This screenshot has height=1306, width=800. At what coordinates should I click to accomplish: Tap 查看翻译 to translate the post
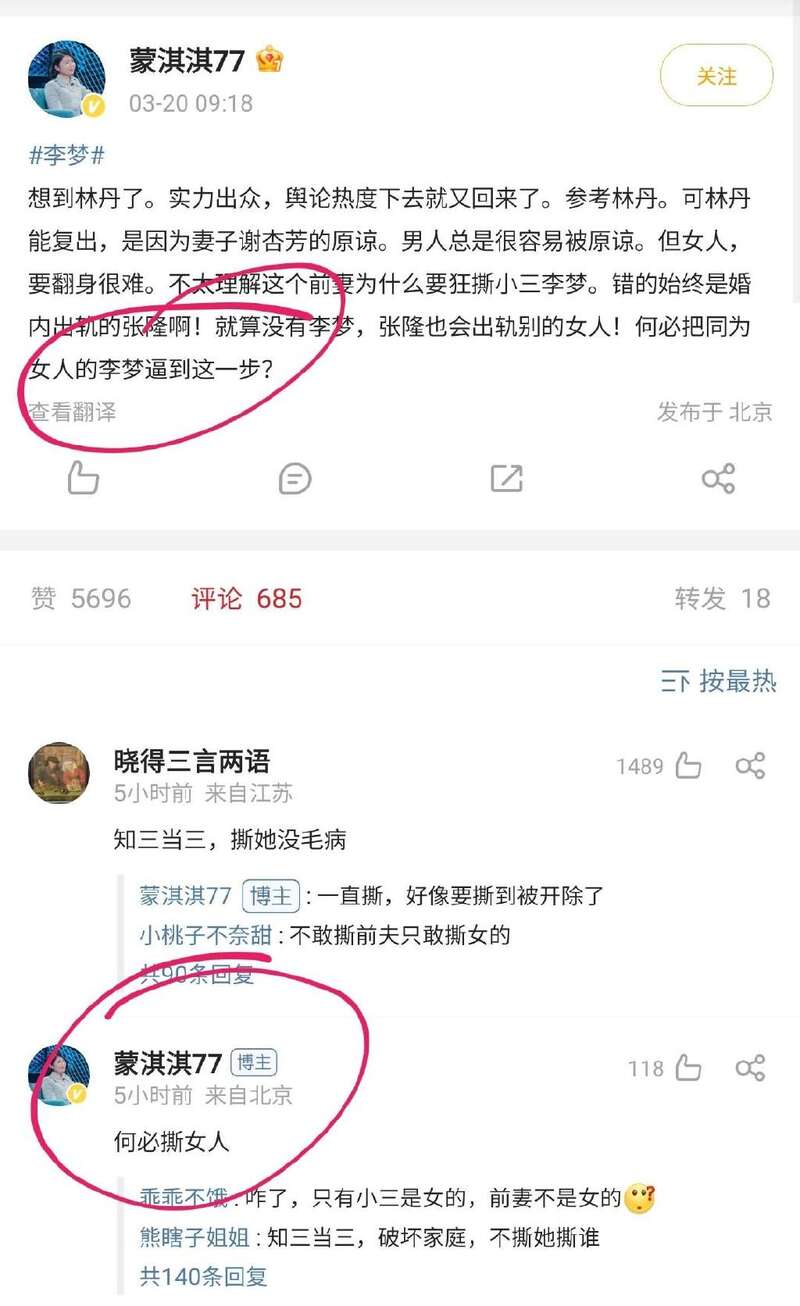tap(72, 411)
